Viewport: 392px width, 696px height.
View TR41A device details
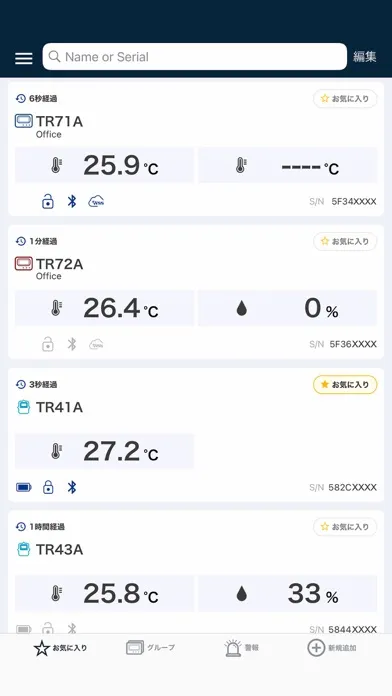196,435
